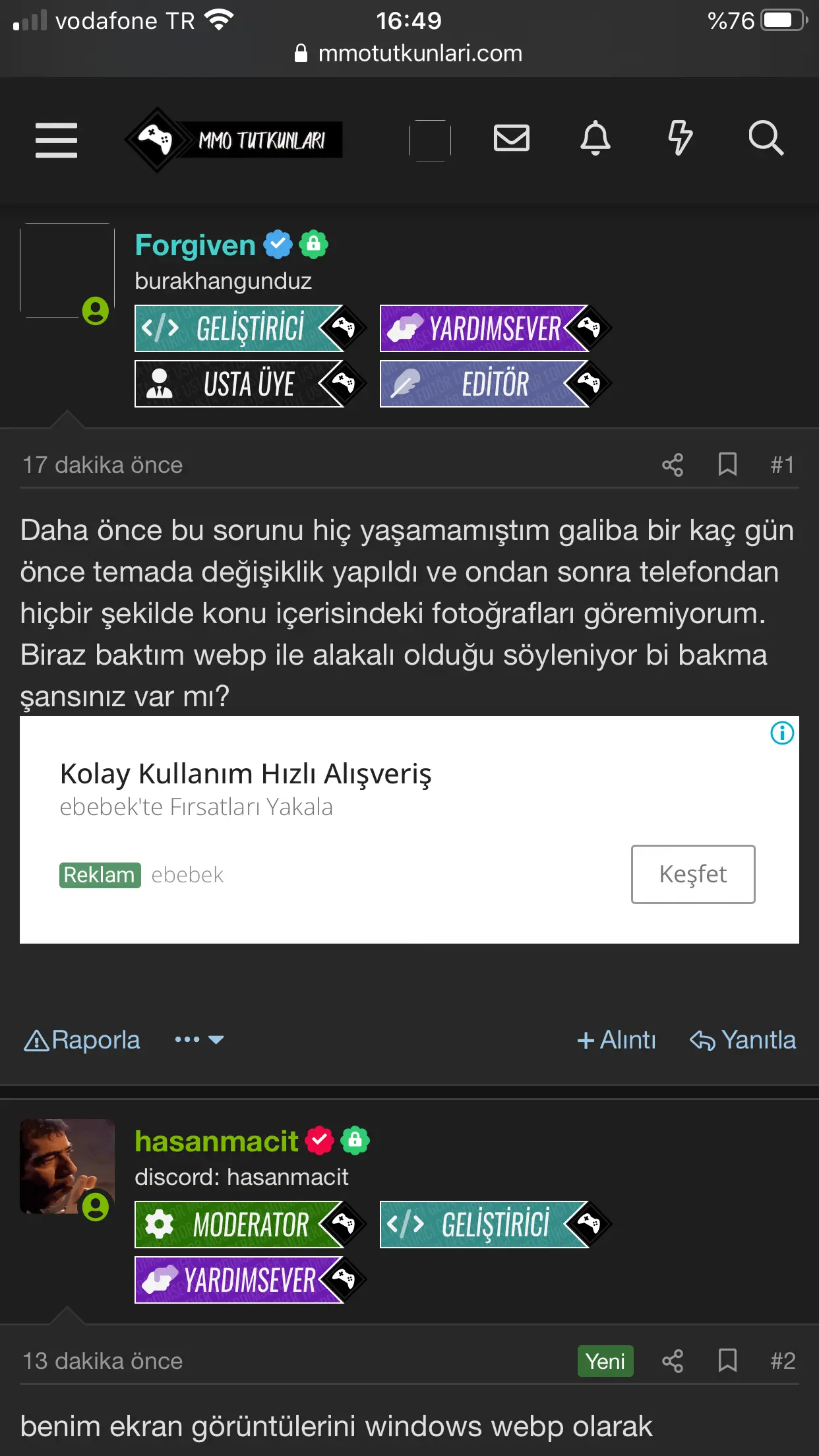Reply to Forgiven's post with Yanıtla
Viewport: 819px width, 1456px height.
[x=743, y=1041]
